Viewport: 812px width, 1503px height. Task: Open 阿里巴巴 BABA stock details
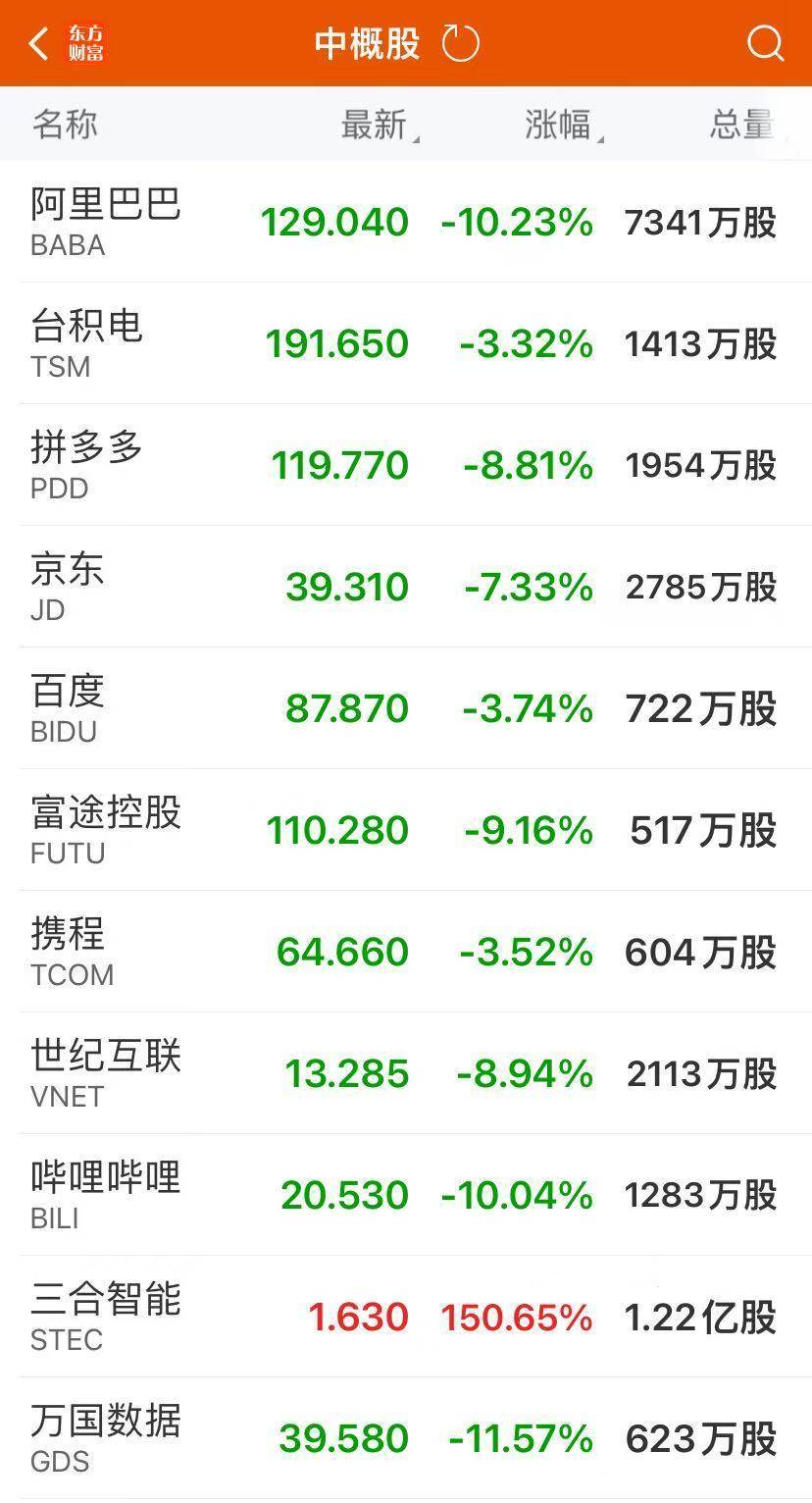pos(406,222)
